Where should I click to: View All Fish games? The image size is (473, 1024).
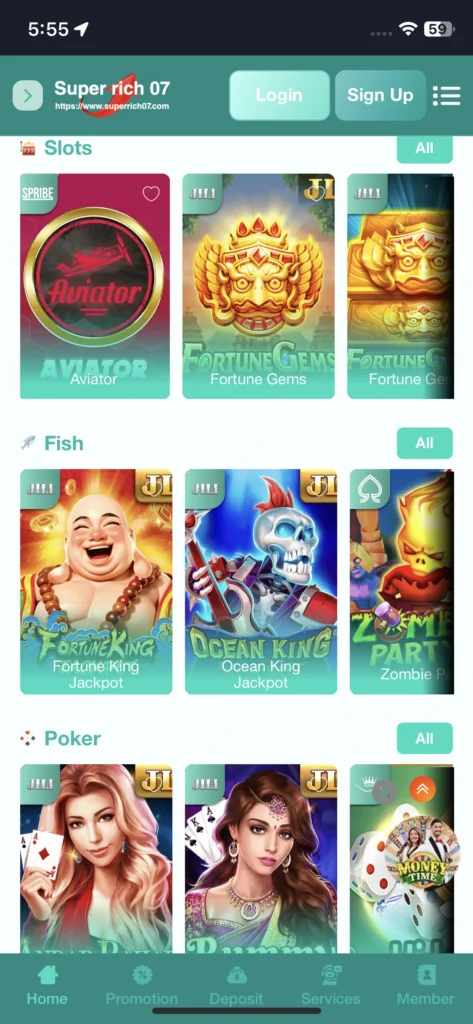click(x=425, y=443)
